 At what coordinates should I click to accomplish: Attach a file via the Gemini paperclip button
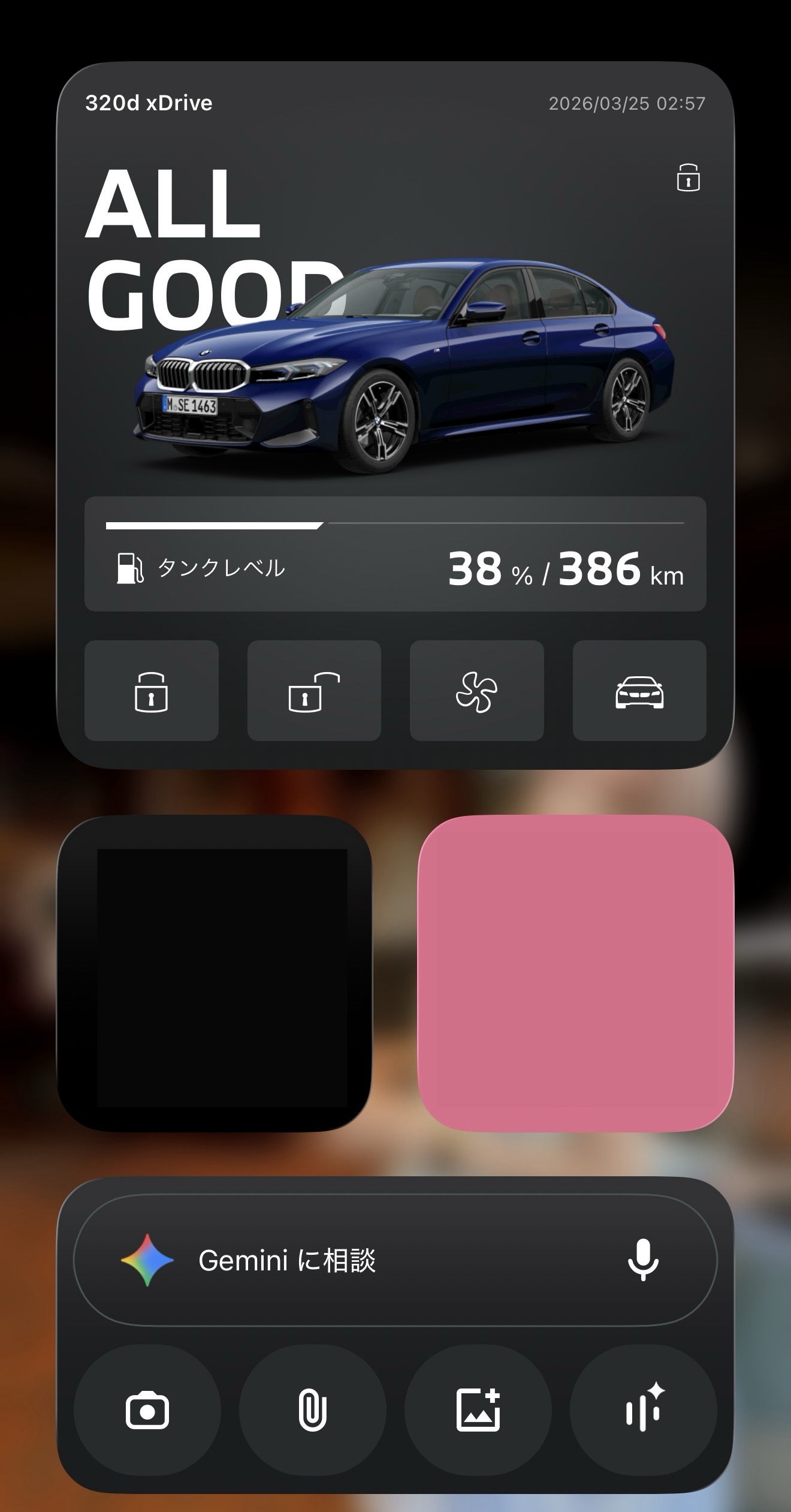[x=312, y=1410]
